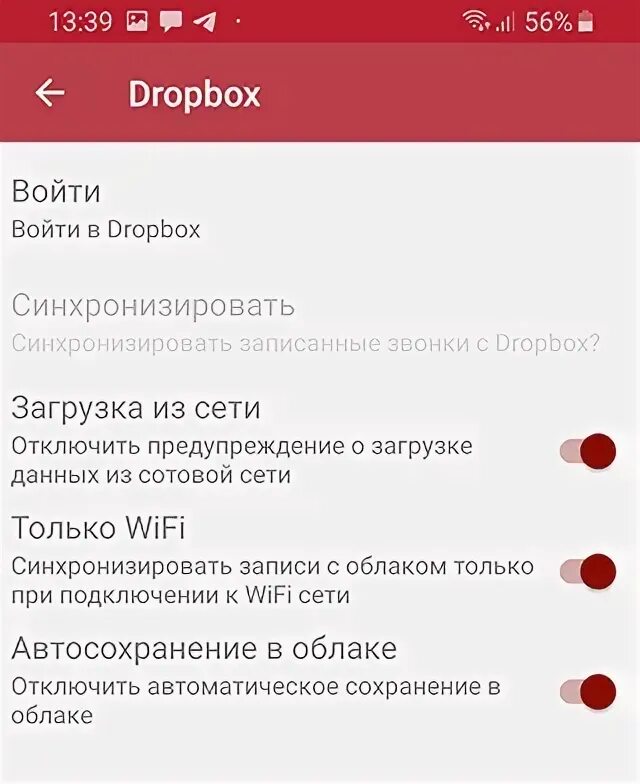Screen dimensions: 640x784
Task: Turn off the Только WiFi switch
Action: [x=588, y=570]
